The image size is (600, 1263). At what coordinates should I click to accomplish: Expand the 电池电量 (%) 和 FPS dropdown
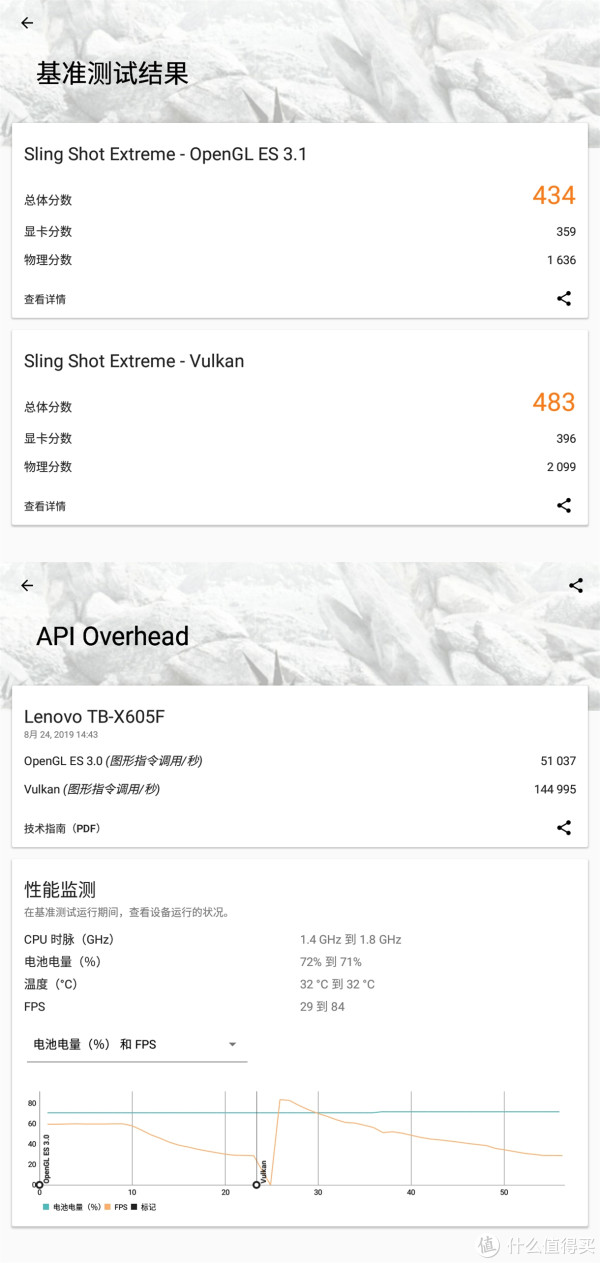(136, 1044)
